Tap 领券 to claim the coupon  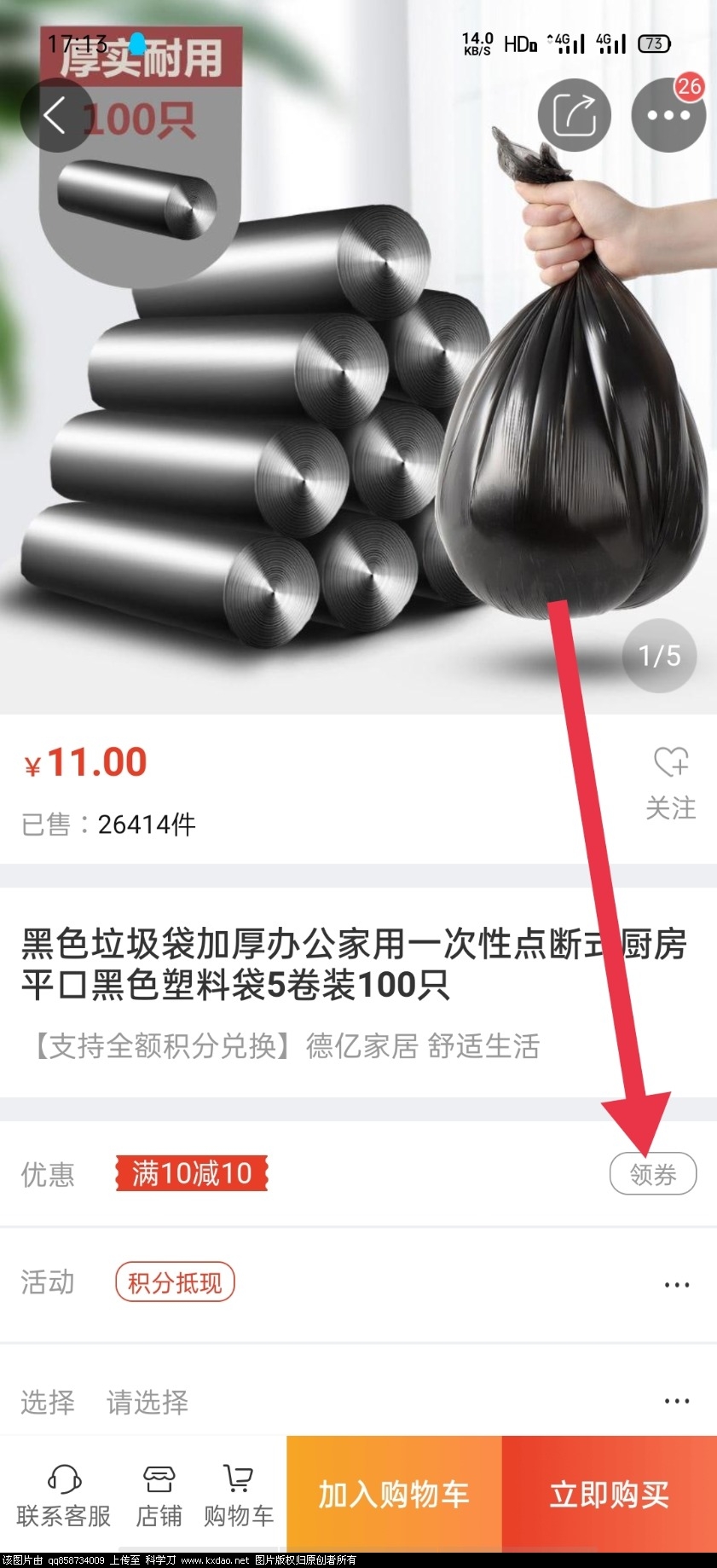click(x=653, y=1174)
